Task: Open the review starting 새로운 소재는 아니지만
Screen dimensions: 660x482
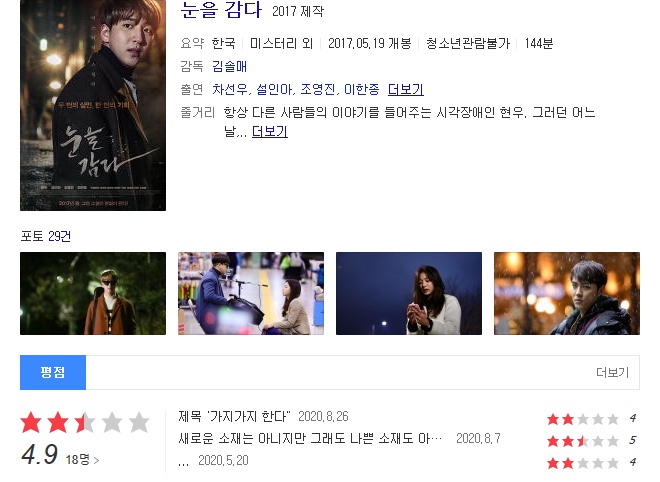Action: (310, 439)
